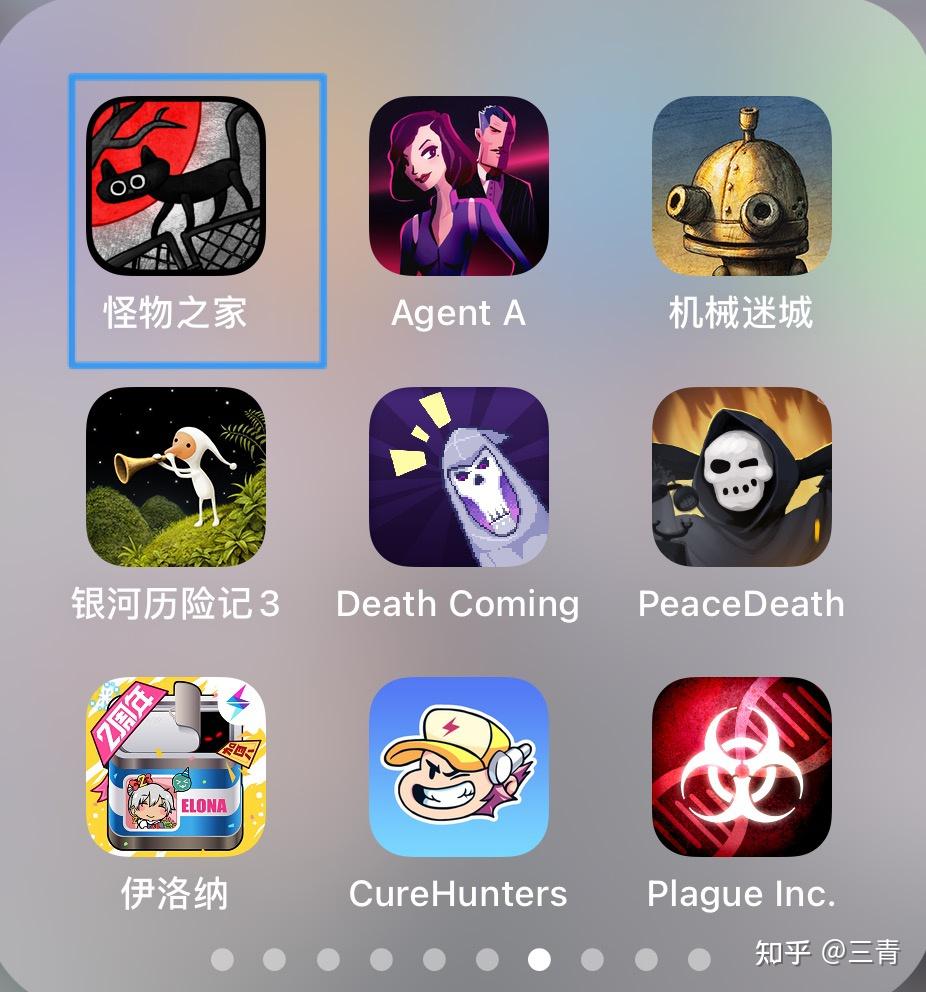Open Death Coming
Image resolution: width=926 pixels, height=992 pixels.
pos(458,477)
